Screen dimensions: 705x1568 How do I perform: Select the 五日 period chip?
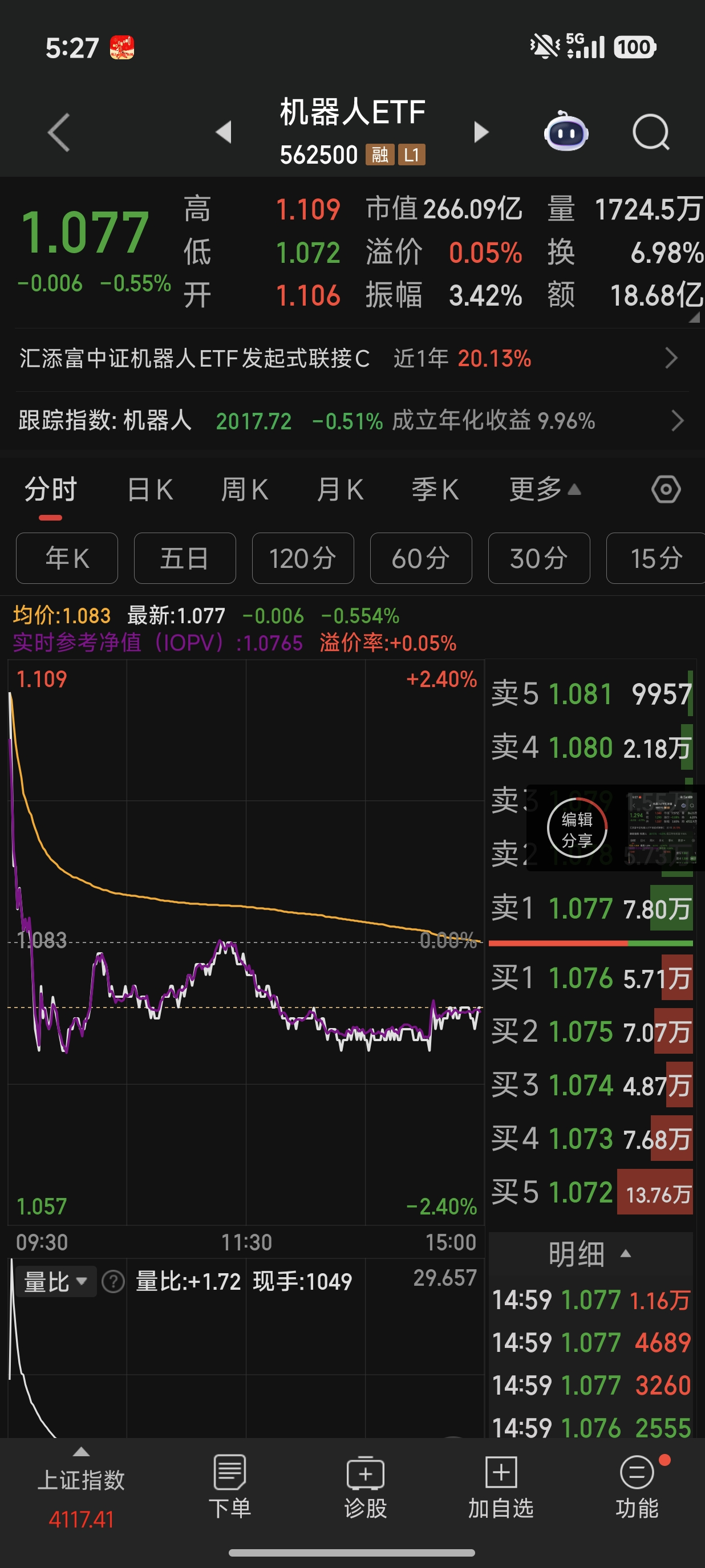coord(184,558)
